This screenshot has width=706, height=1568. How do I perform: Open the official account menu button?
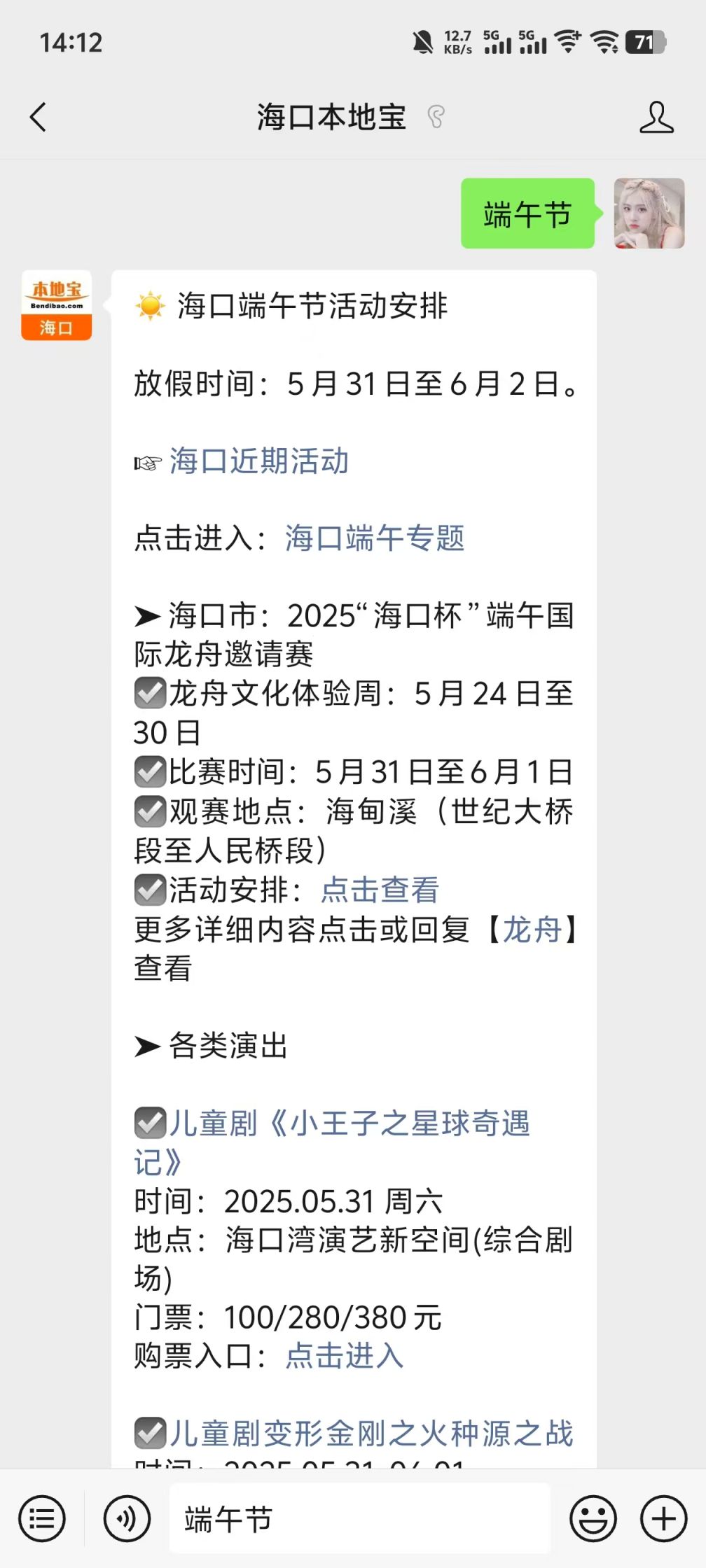(42, 1519)
